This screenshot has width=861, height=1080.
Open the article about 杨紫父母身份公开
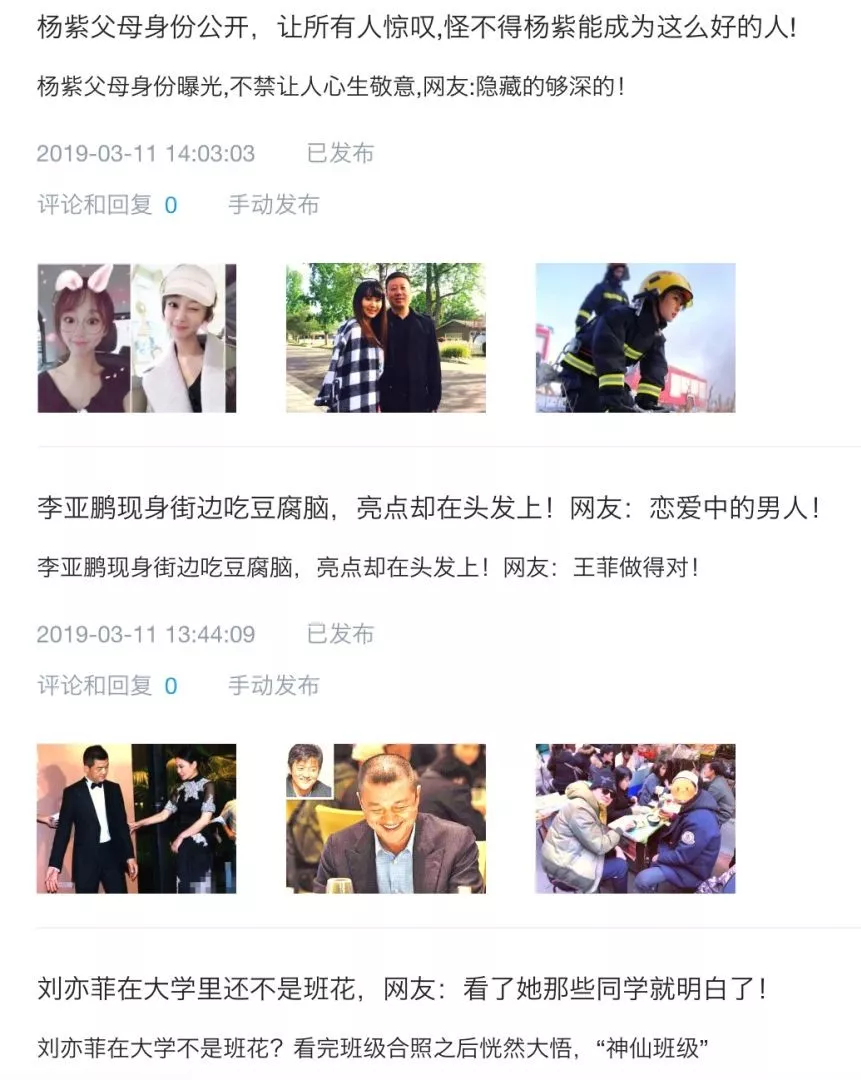point(417,27)
